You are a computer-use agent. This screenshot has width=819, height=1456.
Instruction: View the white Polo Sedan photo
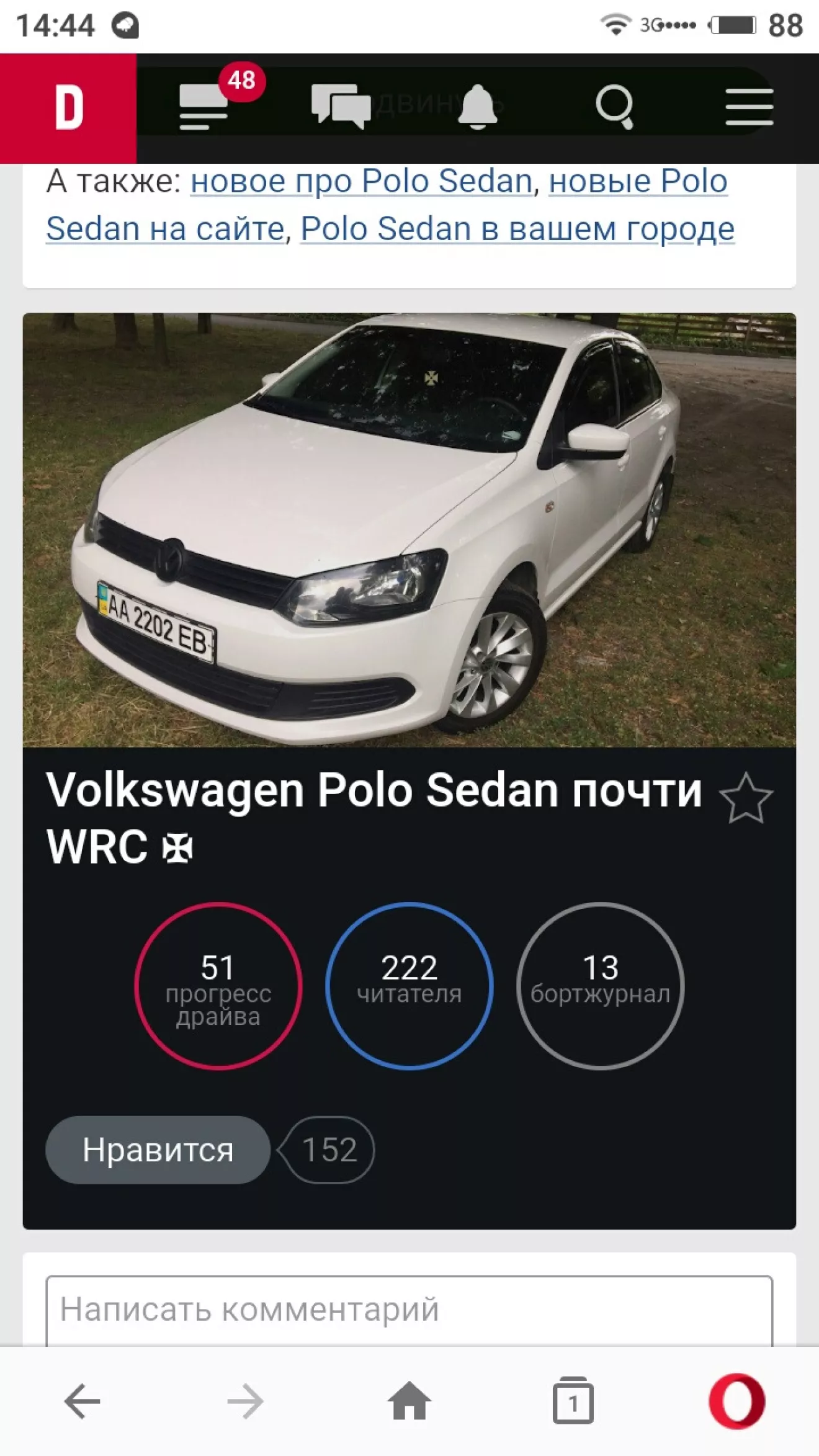pyautogui.click(x=409, y=530)
